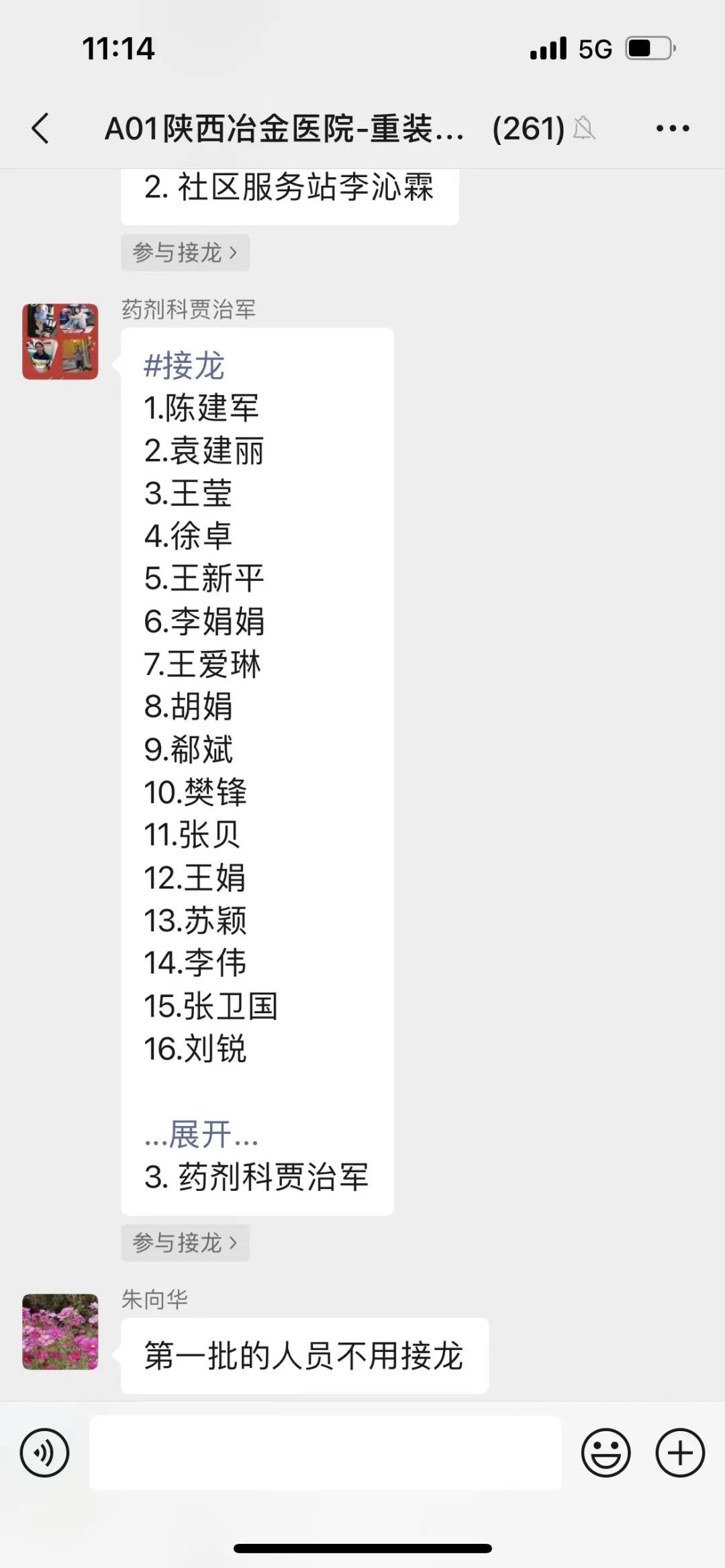Open the group chat overflow menu
This screenshot has height=1568, width=725.
tap(673, 128)
